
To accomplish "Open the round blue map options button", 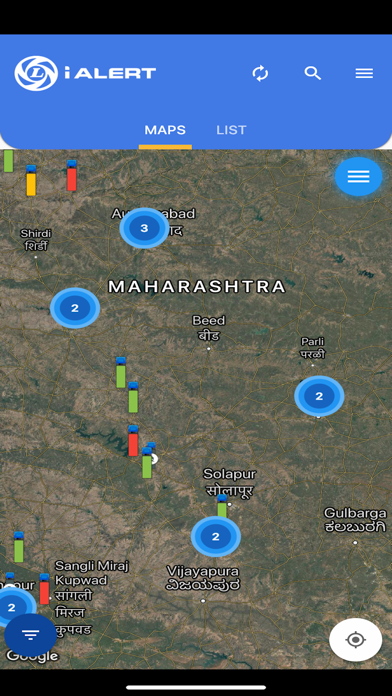I will [x=358, y=177].
